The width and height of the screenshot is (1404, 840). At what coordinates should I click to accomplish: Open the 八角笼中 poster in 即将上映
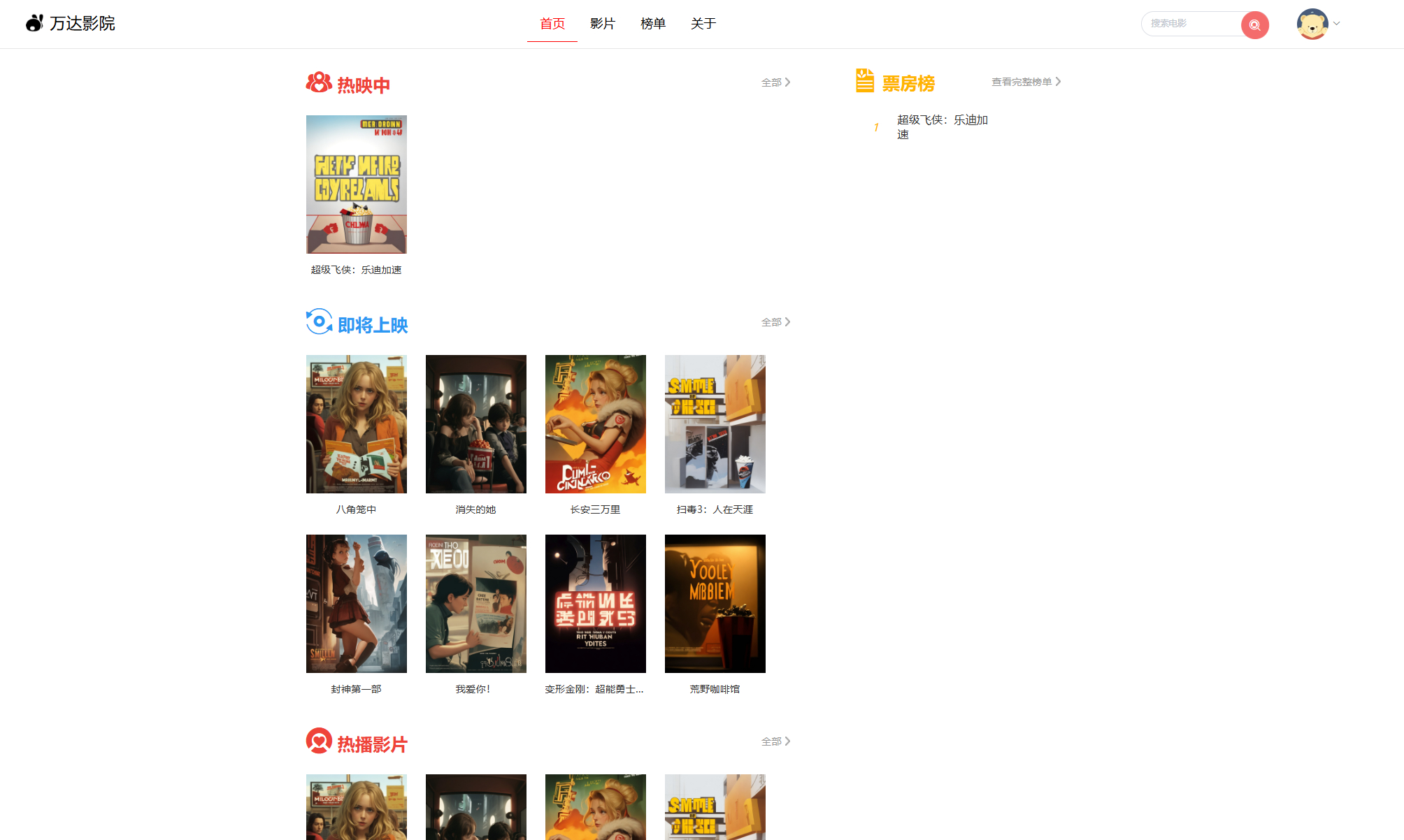(x=356, y=424)
